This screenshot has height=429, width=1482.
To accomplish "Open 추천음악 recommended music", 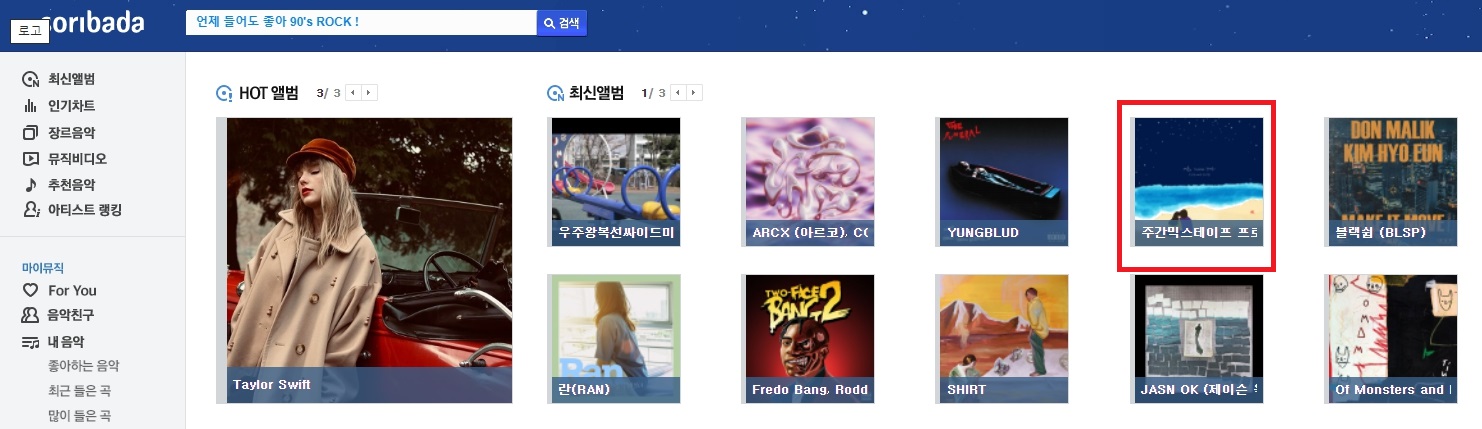I will pos(70,184).
